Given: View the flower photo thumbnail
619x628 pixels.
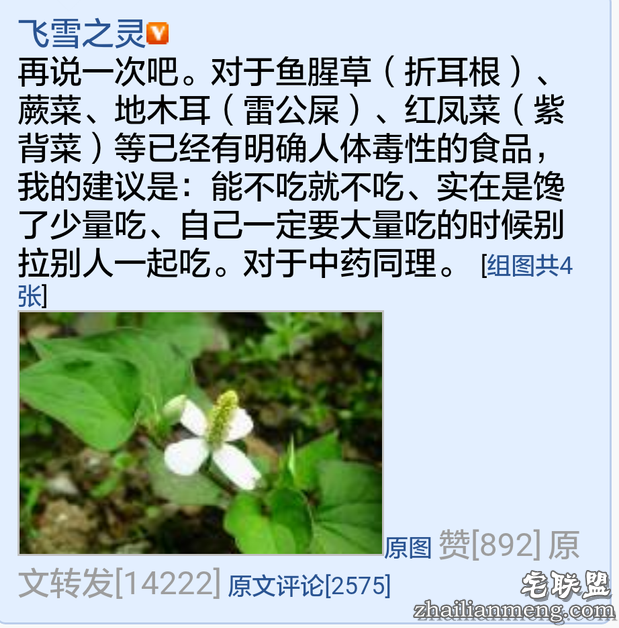Looking at the screenshot, I should pos(201,433).
